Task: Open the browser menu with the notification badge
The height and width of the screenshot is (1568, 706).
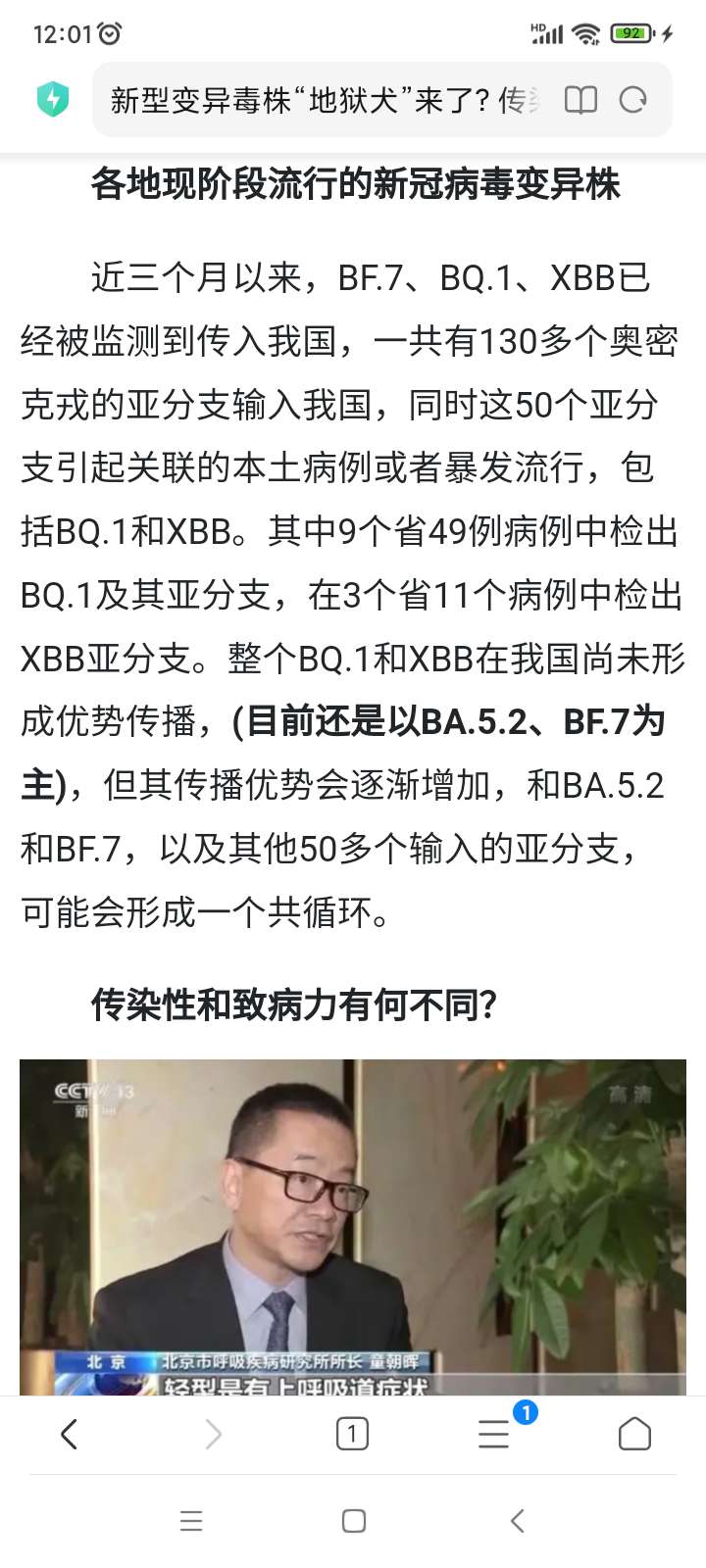Action: pyautogui.click(x=494, y=1435)
